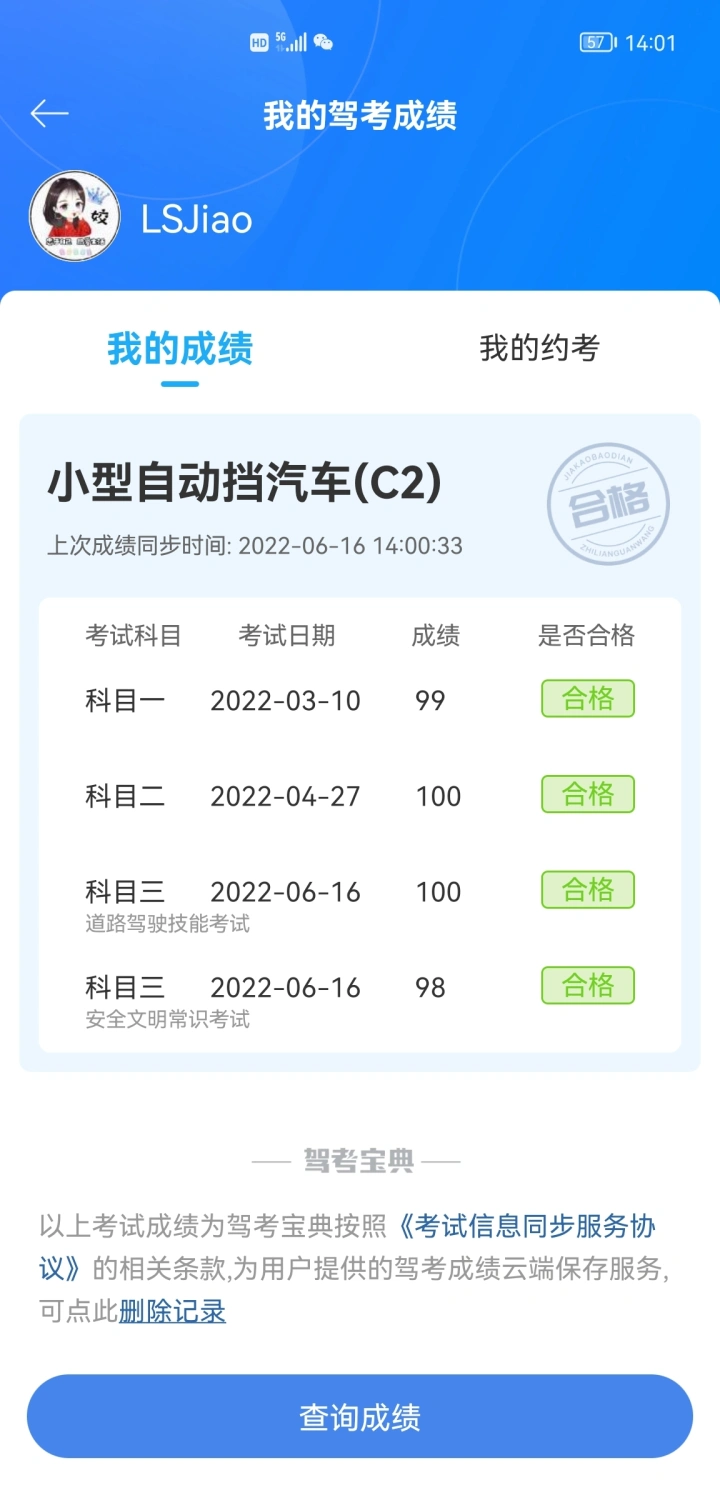Go back using the top-left arrow

pos(49,114)
